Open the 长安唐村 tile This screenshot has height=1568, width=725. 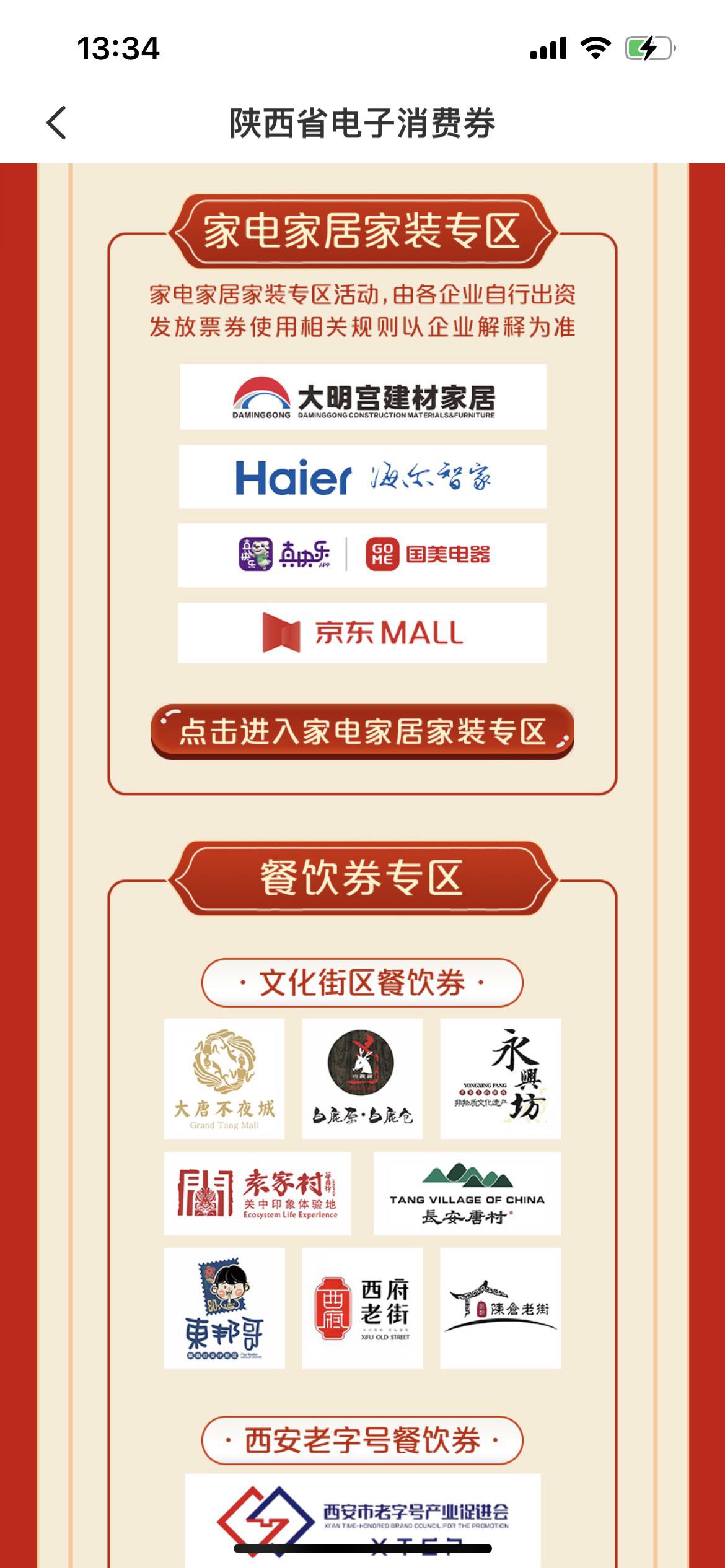467,1193
